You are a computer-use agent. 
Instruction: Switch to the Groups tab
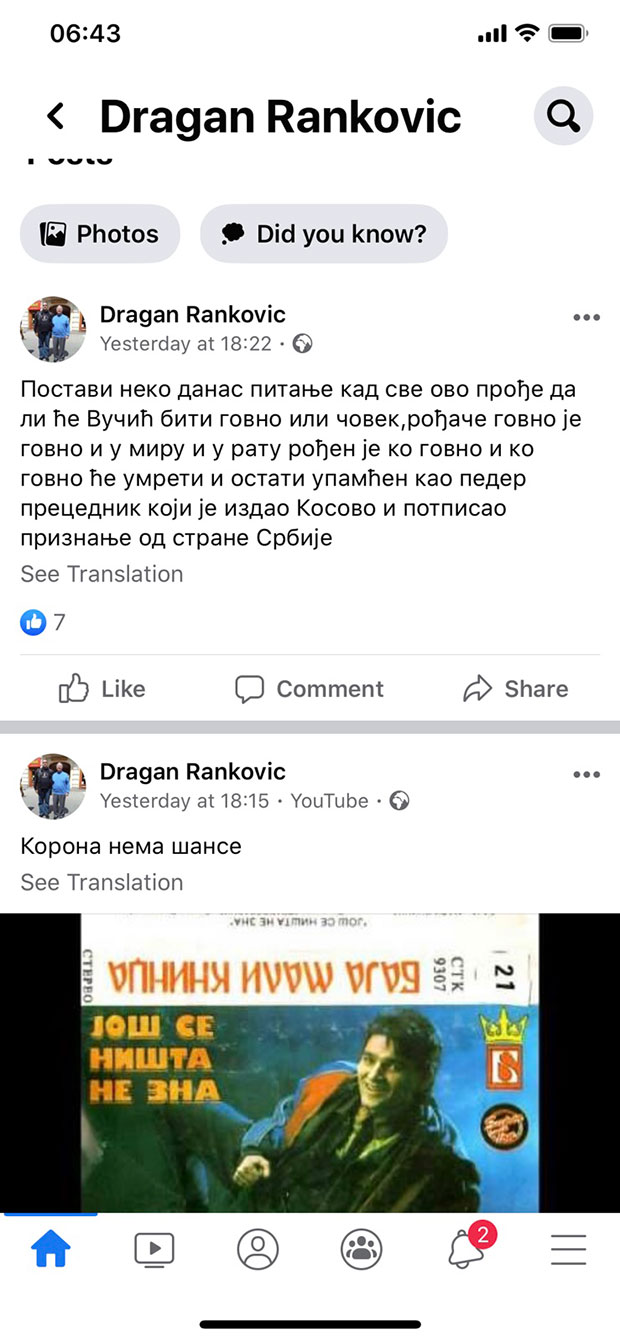pyautogui.click(x=361, y=1249)
